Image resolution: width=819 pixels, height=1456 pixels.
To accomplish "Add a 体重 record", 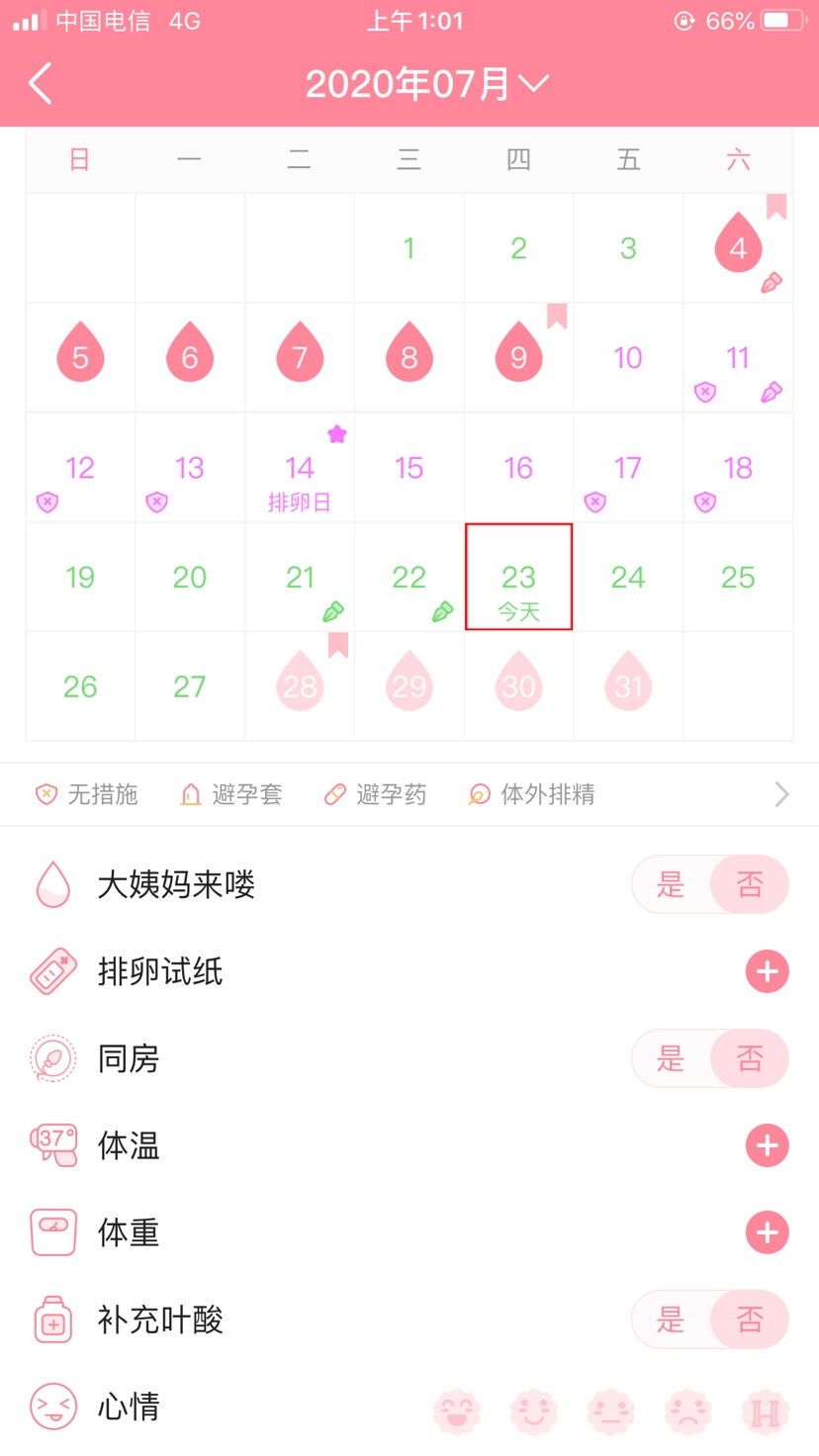I will [x=767, y=1232].
